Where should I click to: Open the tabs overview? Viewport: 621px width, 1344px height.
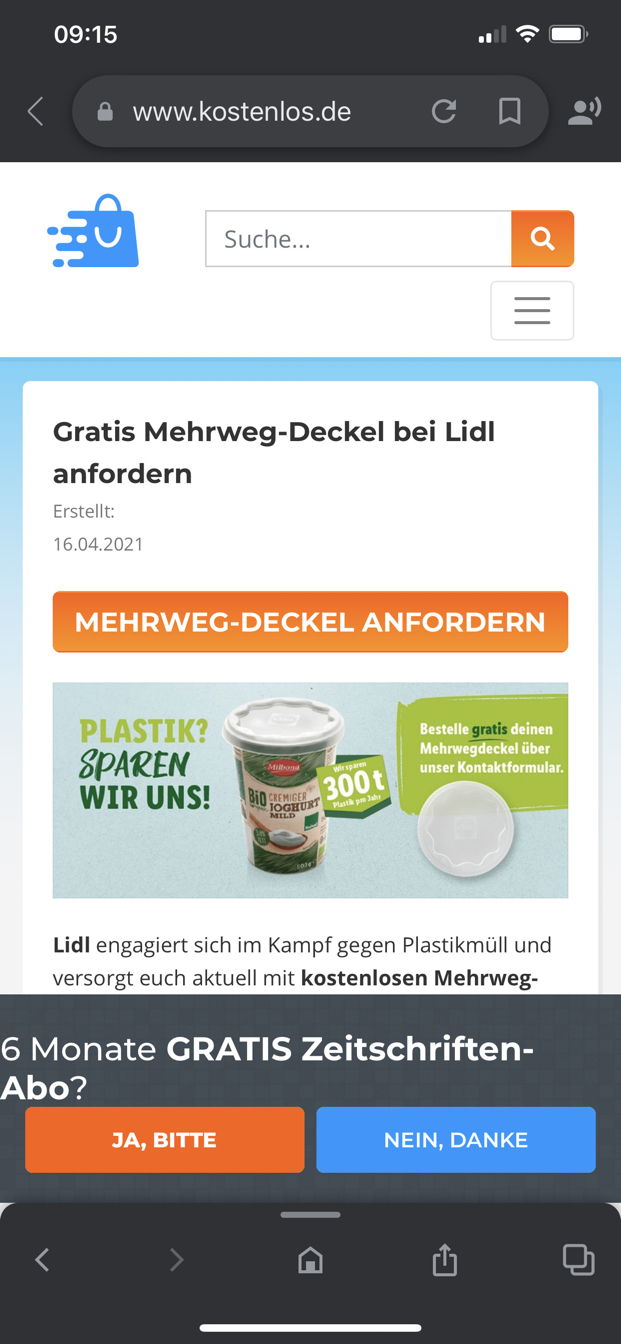click(x=578, y=1260)
